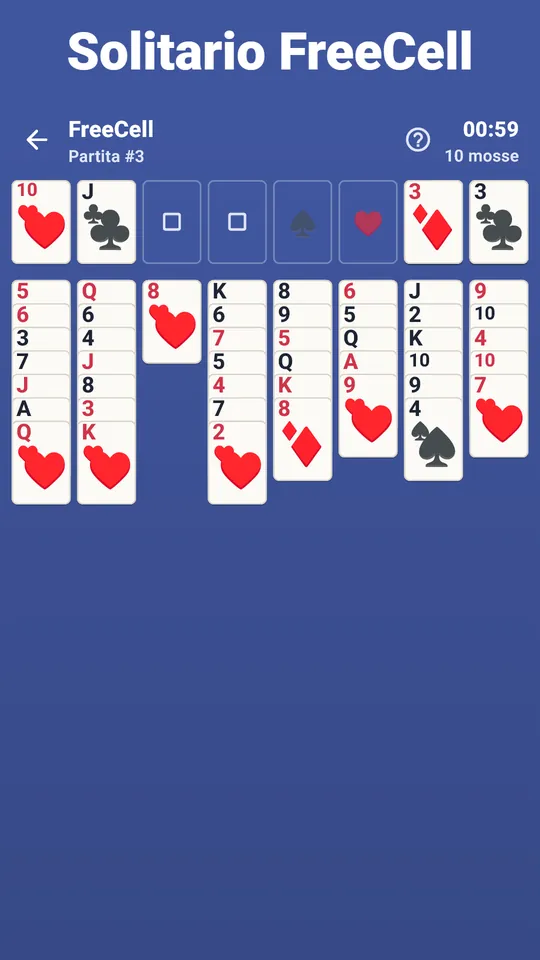Open the help question mark icon

point(418,140)
